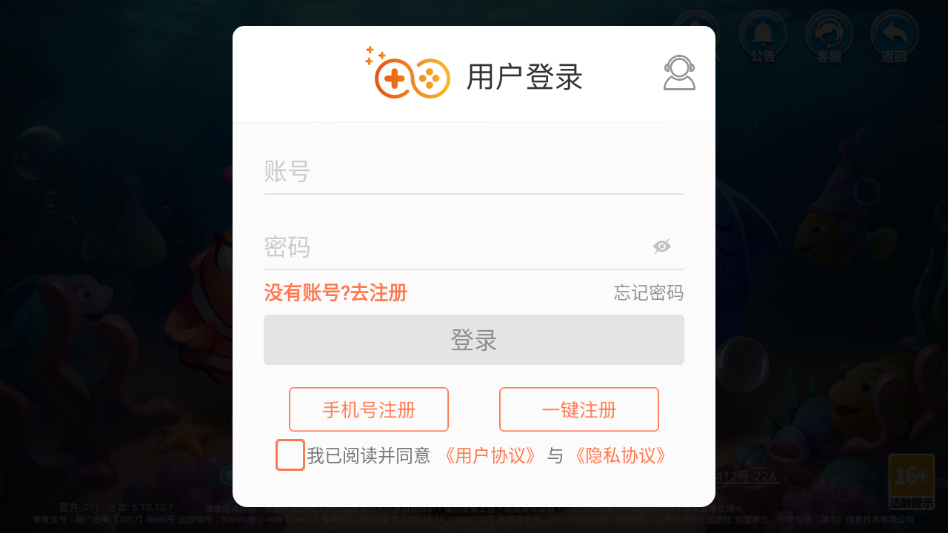Focus the 账号 account field
948x533 pixels.
click(x=473, y=172)
